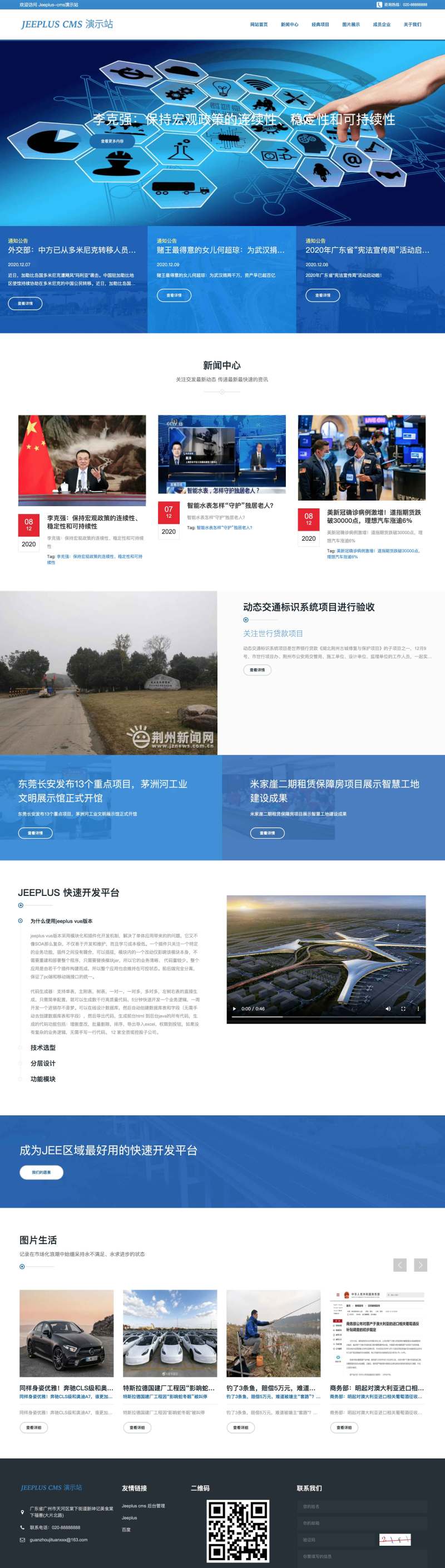This screenshot has height=1568, width=445.
Task: Tap 查看详情 under 动态交通标识系统项目
Action: 257,669
